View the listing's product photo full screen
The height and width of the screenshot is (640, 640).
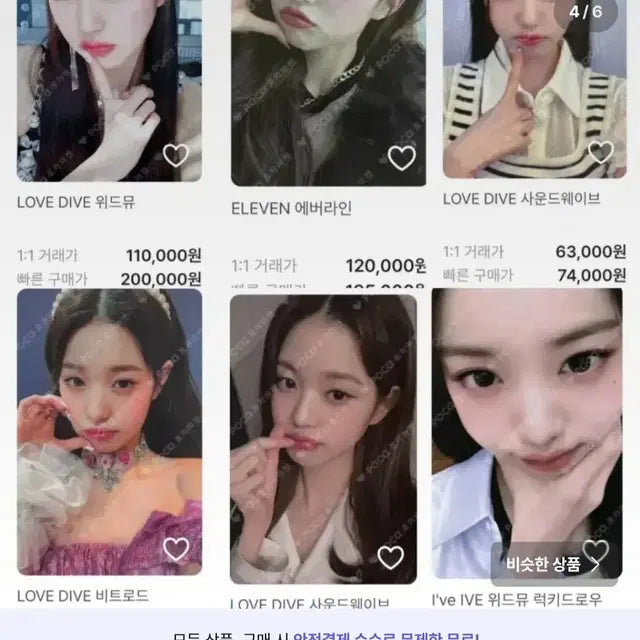point(320,300)
